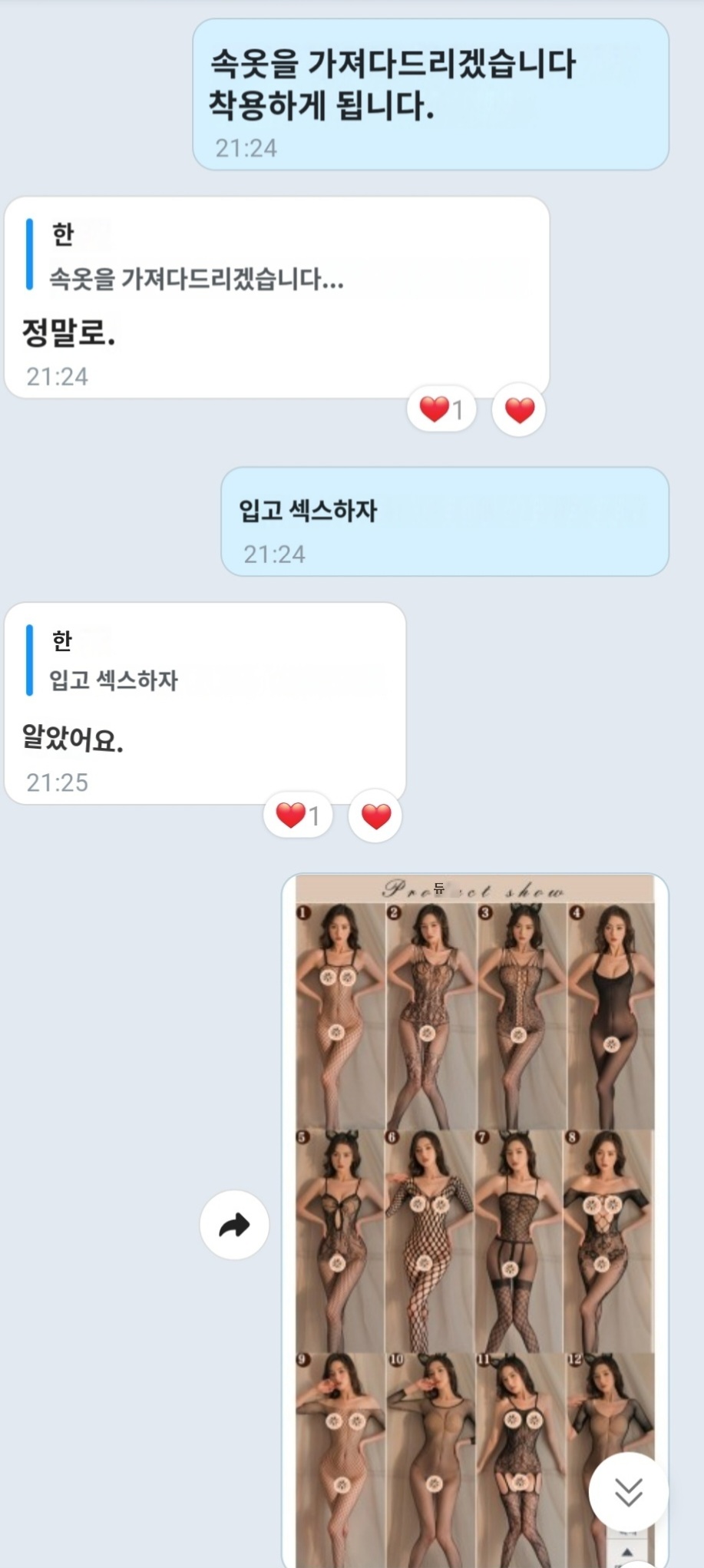Viewport: 704px width, 1568px height.
Task: Jump to the latest messages
Action: tap(628, 1491)
